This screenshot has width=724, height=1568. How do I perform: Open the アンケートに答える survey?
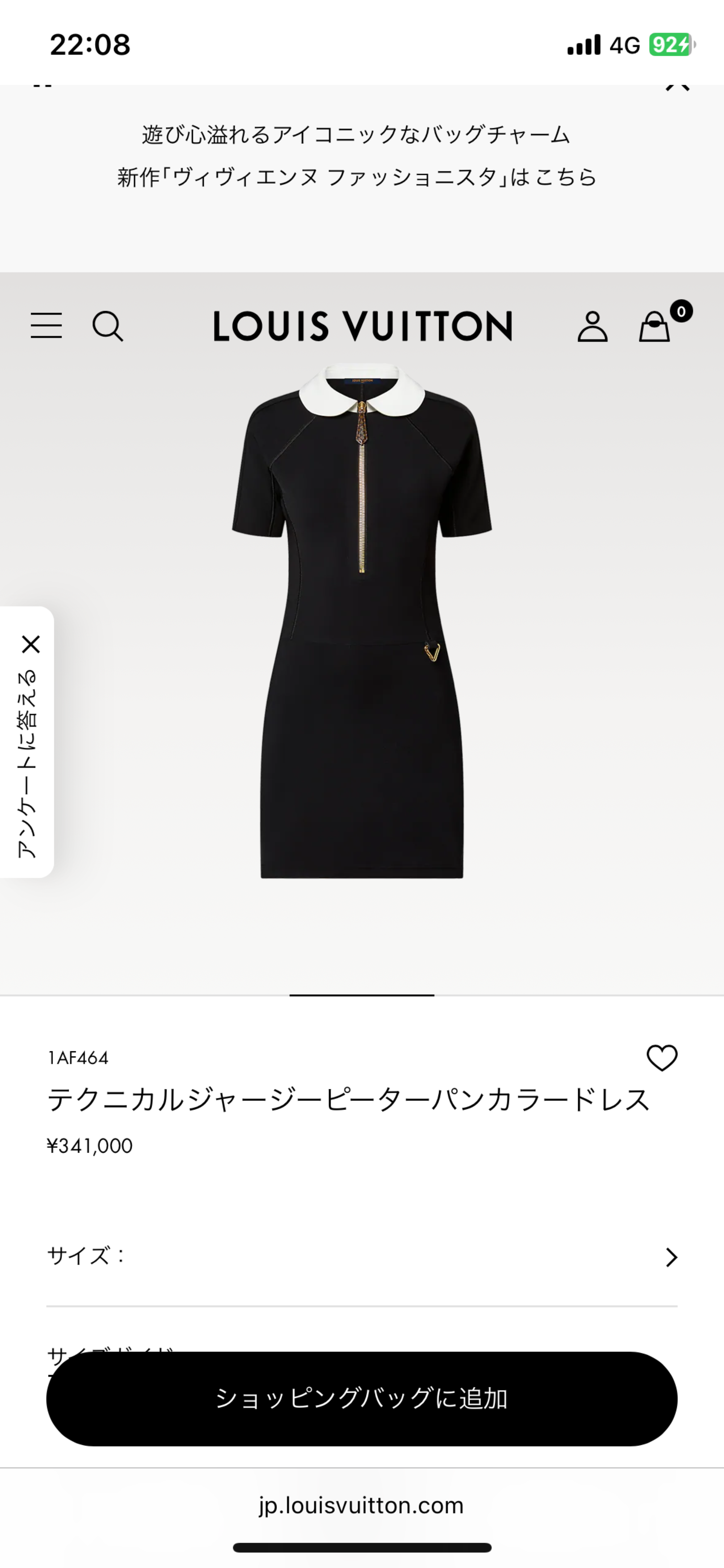(27, 764)
